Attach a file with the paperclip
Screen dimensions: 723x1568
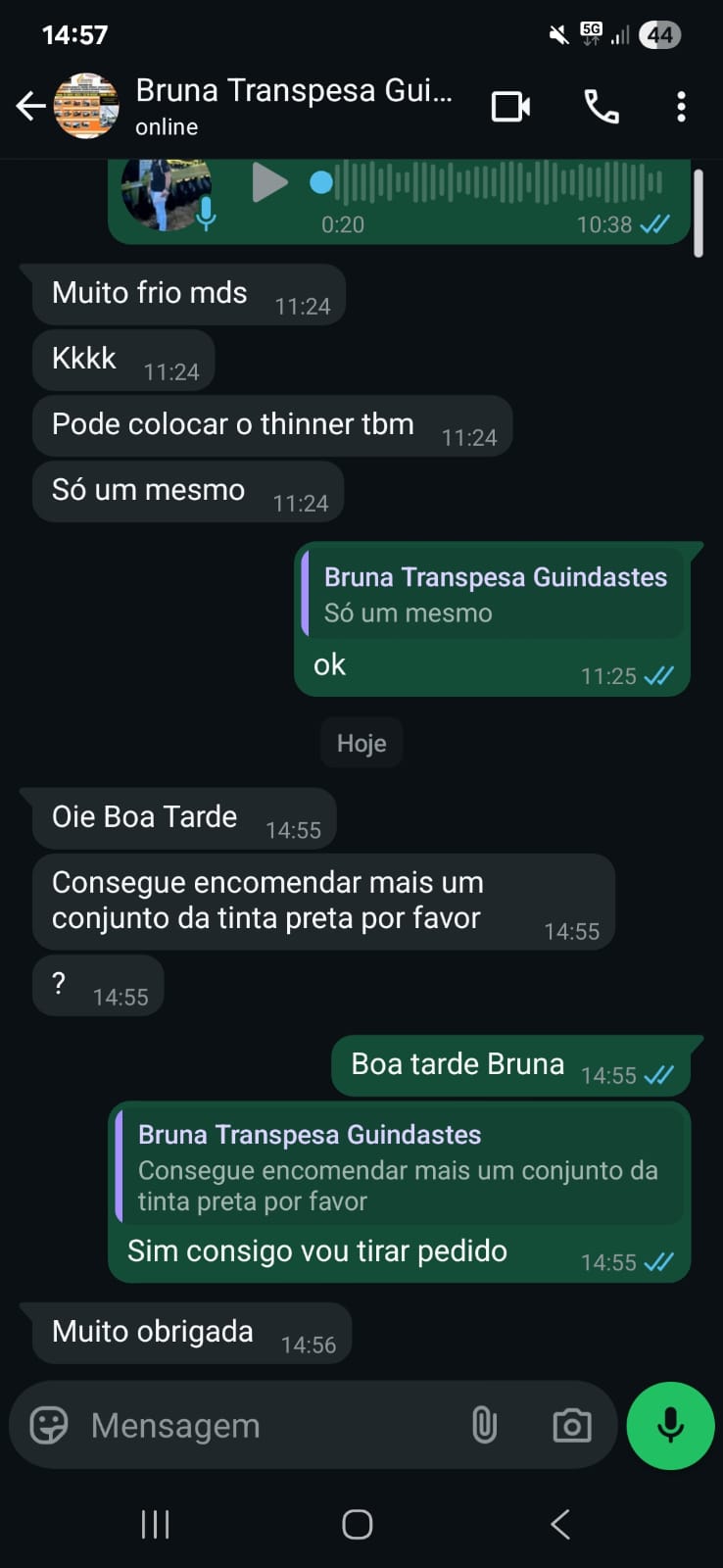(484, 1425)
